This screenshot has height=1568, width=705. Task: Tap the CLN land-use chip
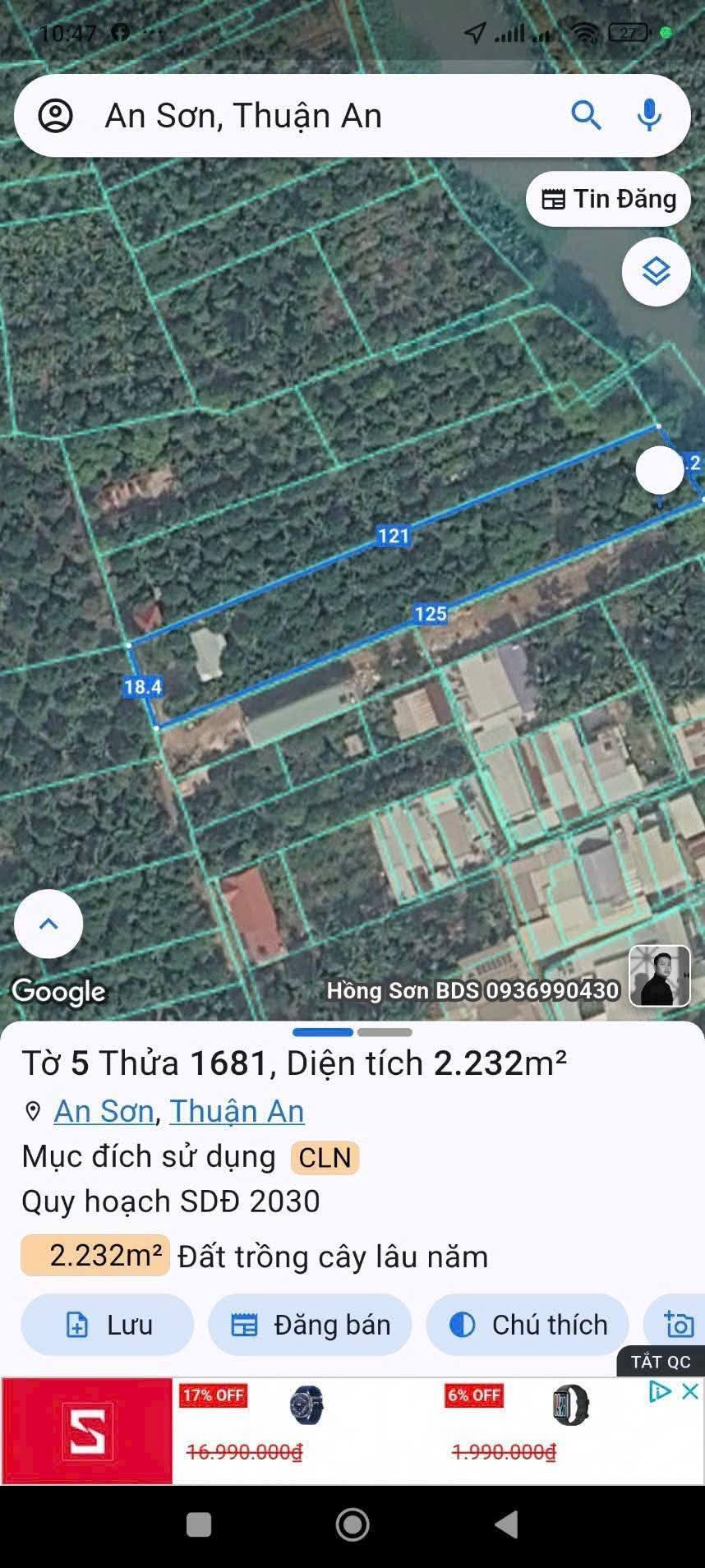pos(325,1157)
